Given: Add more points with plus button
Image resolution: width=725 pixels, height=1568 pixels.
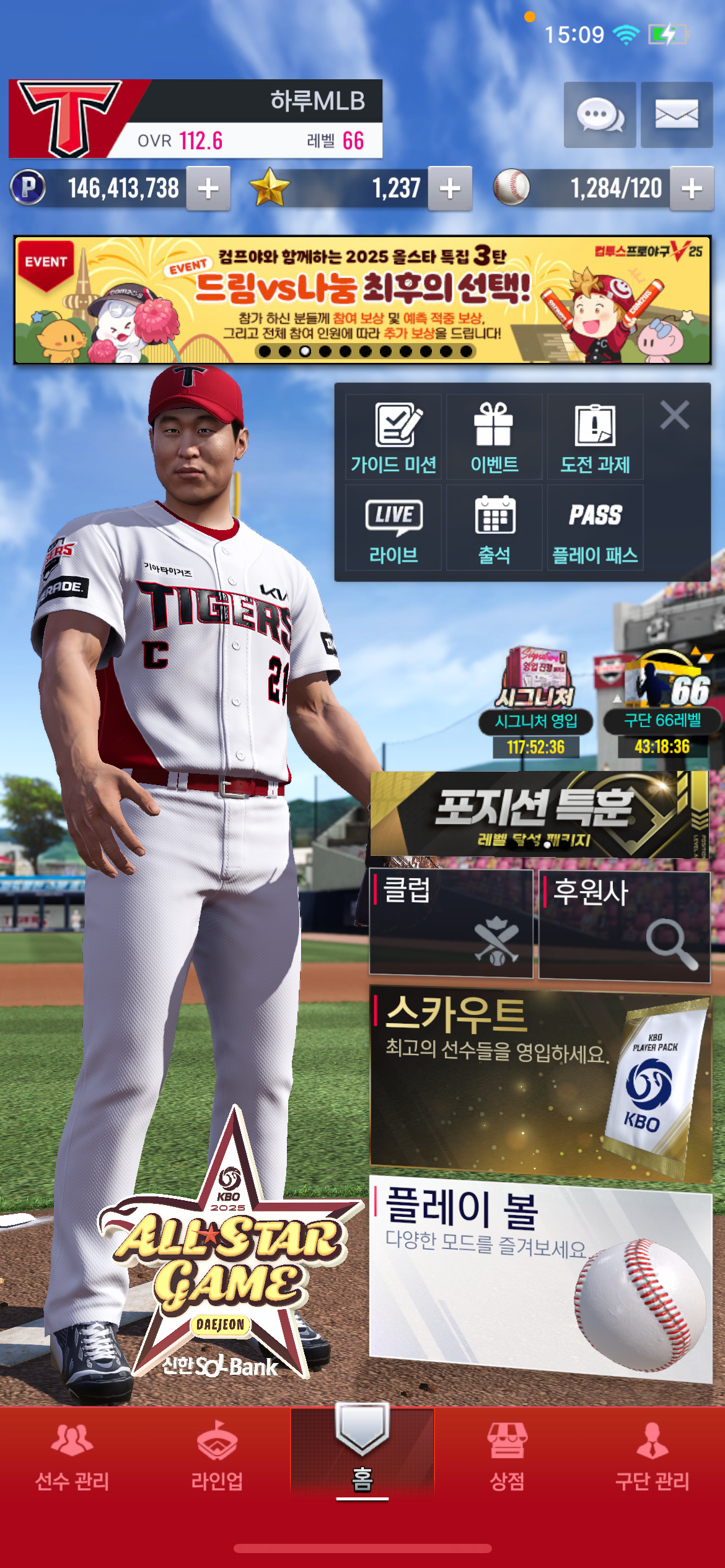Looking at the screenshot, I should click(x=208, y=188).
